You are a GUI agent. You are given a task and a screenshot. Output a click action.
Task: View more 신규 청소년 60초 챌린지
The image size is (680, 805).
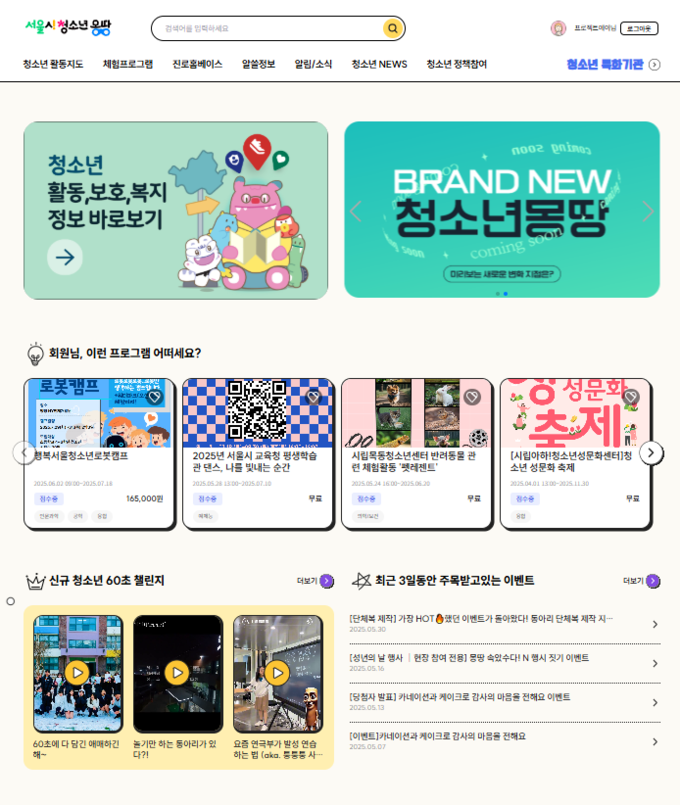click(x=315, y=581)
